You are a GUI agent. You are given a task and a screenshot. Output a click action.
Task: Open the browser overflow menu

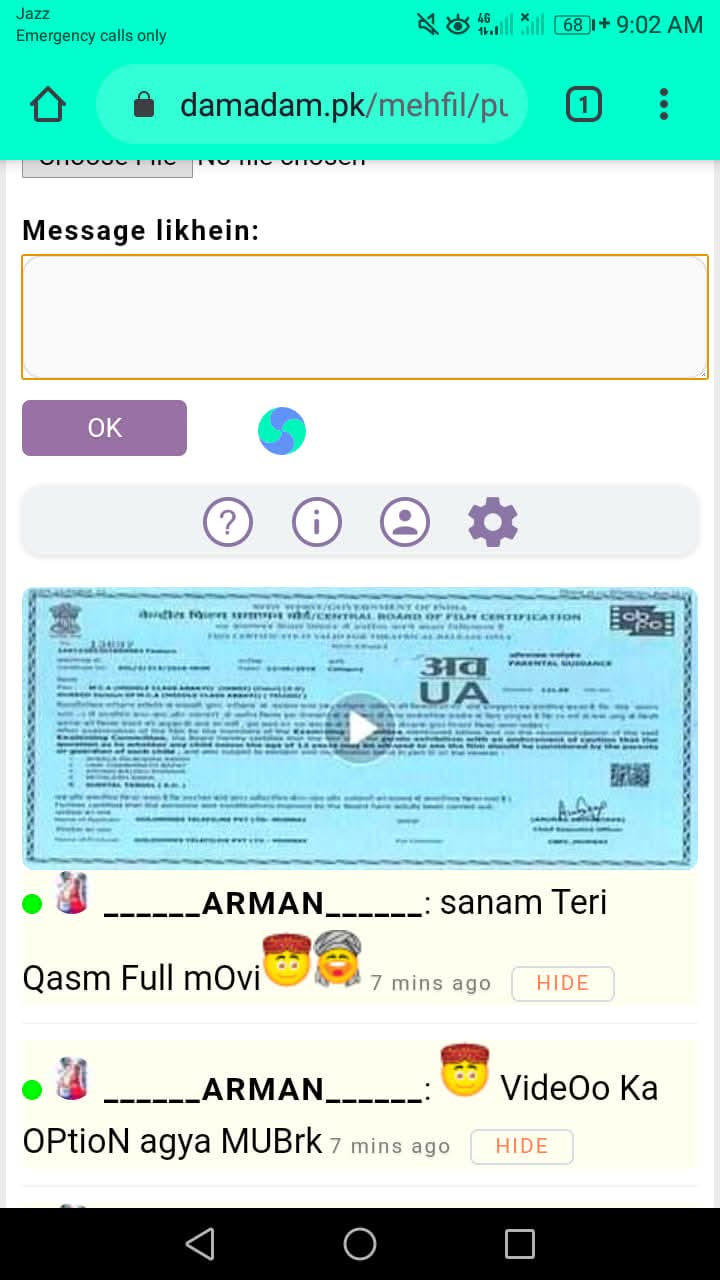coord(664,104)
